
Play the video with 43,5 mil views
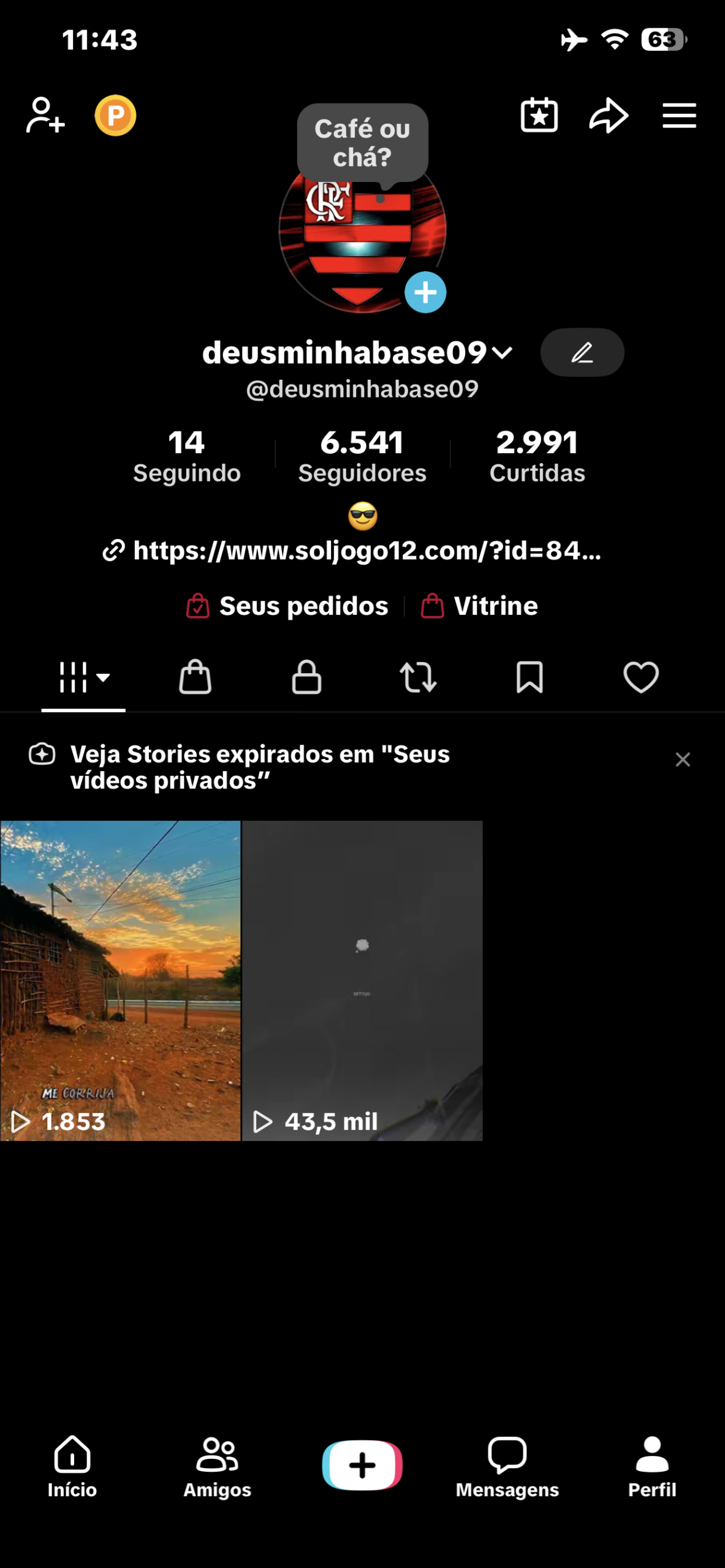pos(362,980)
